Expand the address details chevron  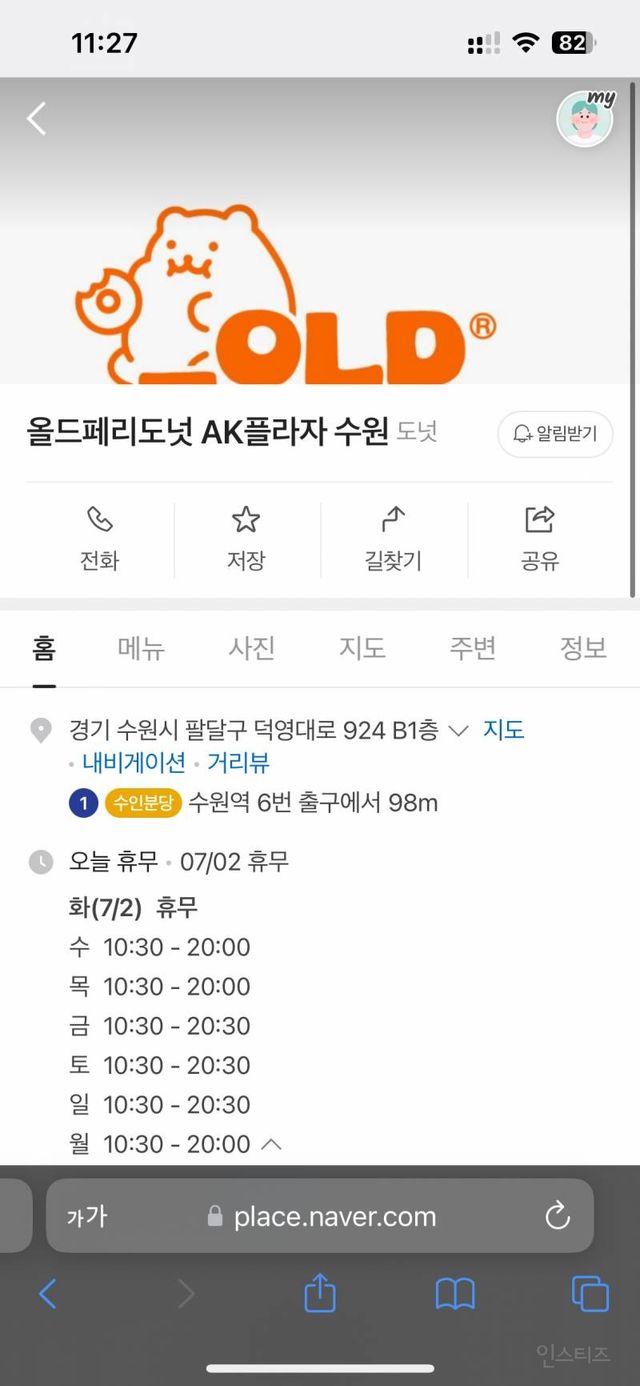click(458, 731)
